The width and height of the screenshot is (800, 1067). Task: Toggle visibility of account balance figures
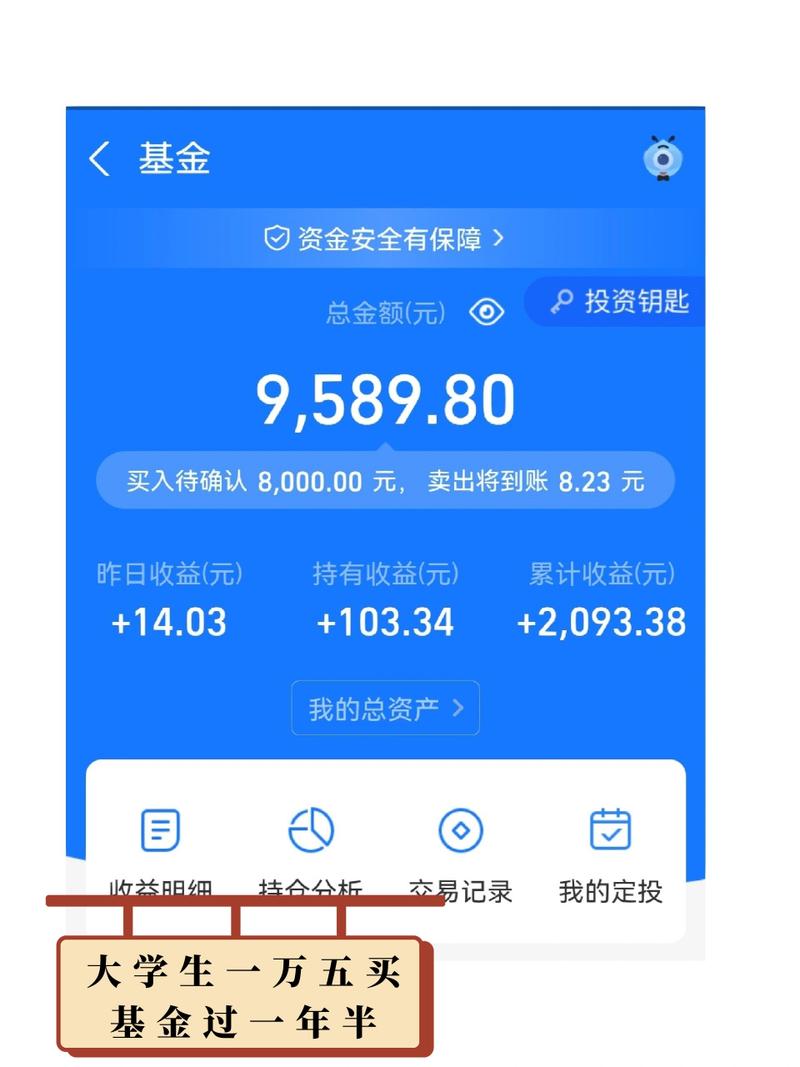coord(486,312)
